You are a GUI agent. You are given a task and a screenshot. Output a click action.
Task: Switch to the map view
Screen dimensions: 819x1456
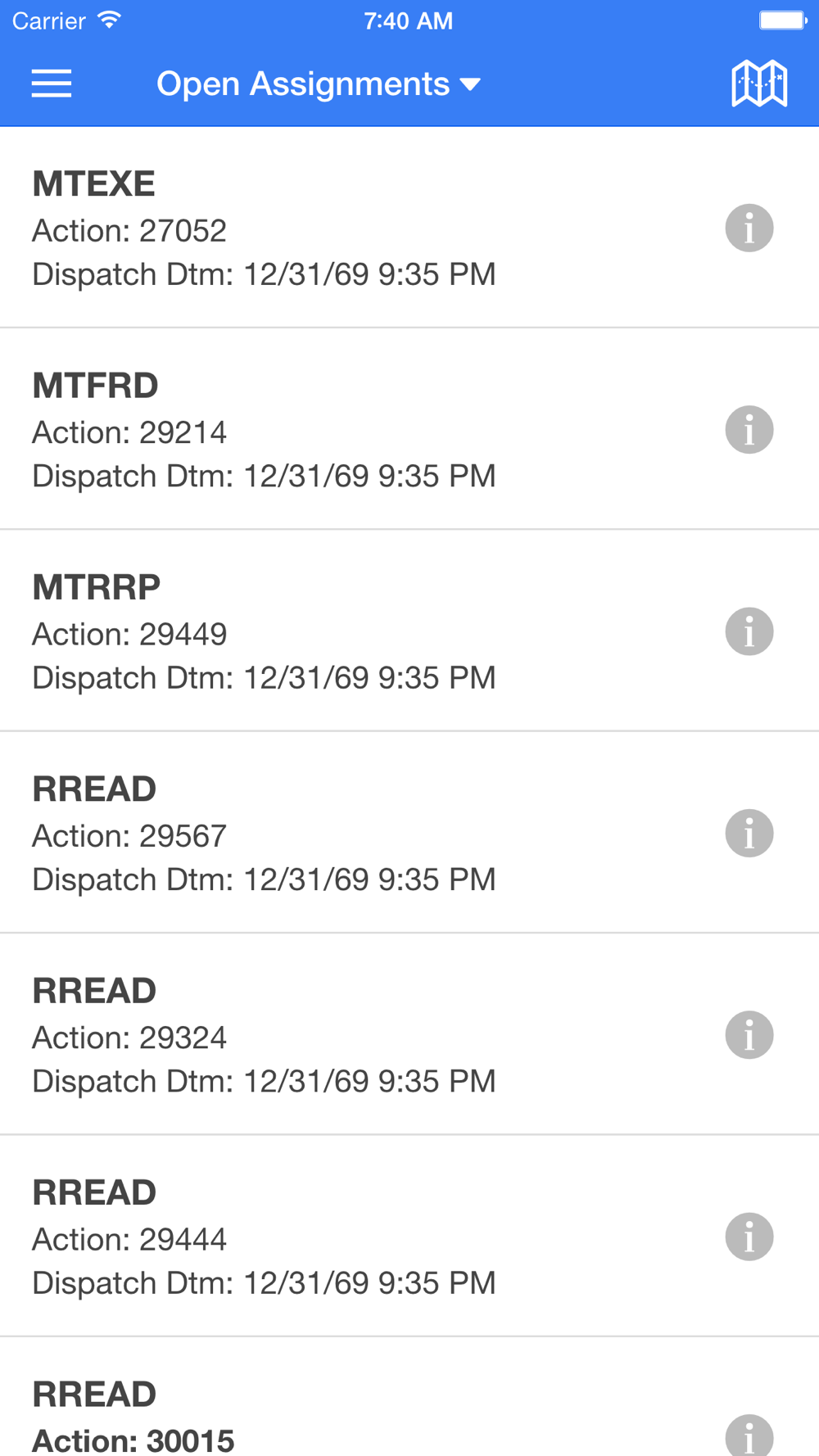click(x=759, y=84)
